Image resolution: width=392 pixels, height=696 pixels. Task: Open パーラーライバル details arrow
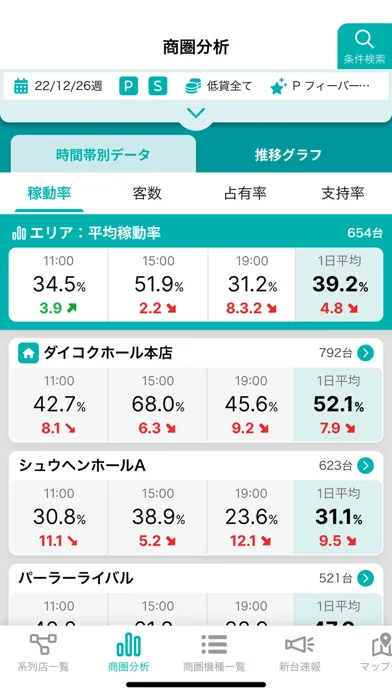click(x=365, y=578)
